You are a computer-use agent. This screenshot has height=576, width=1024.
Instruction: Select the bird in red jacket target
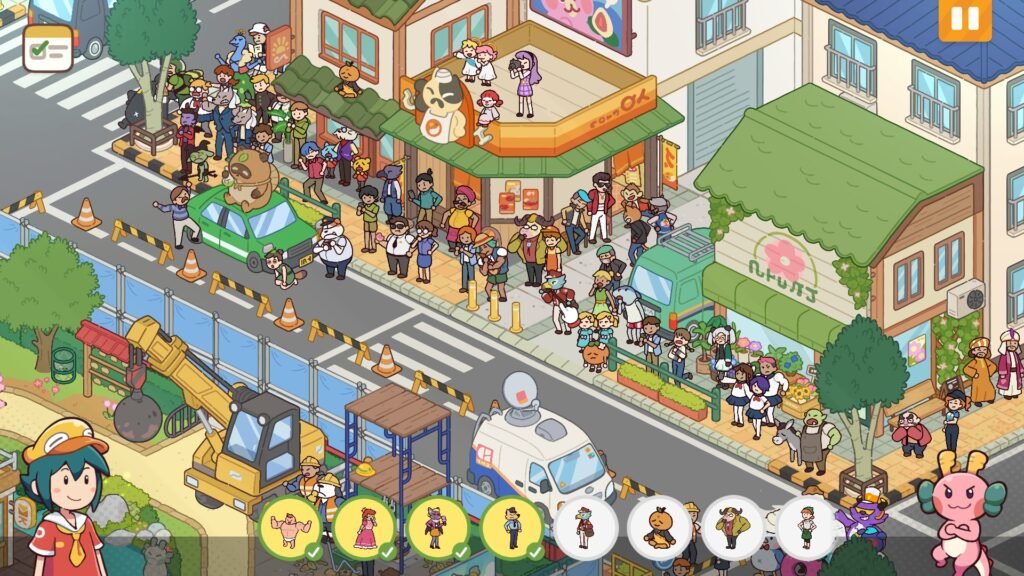tap(586, 527)
